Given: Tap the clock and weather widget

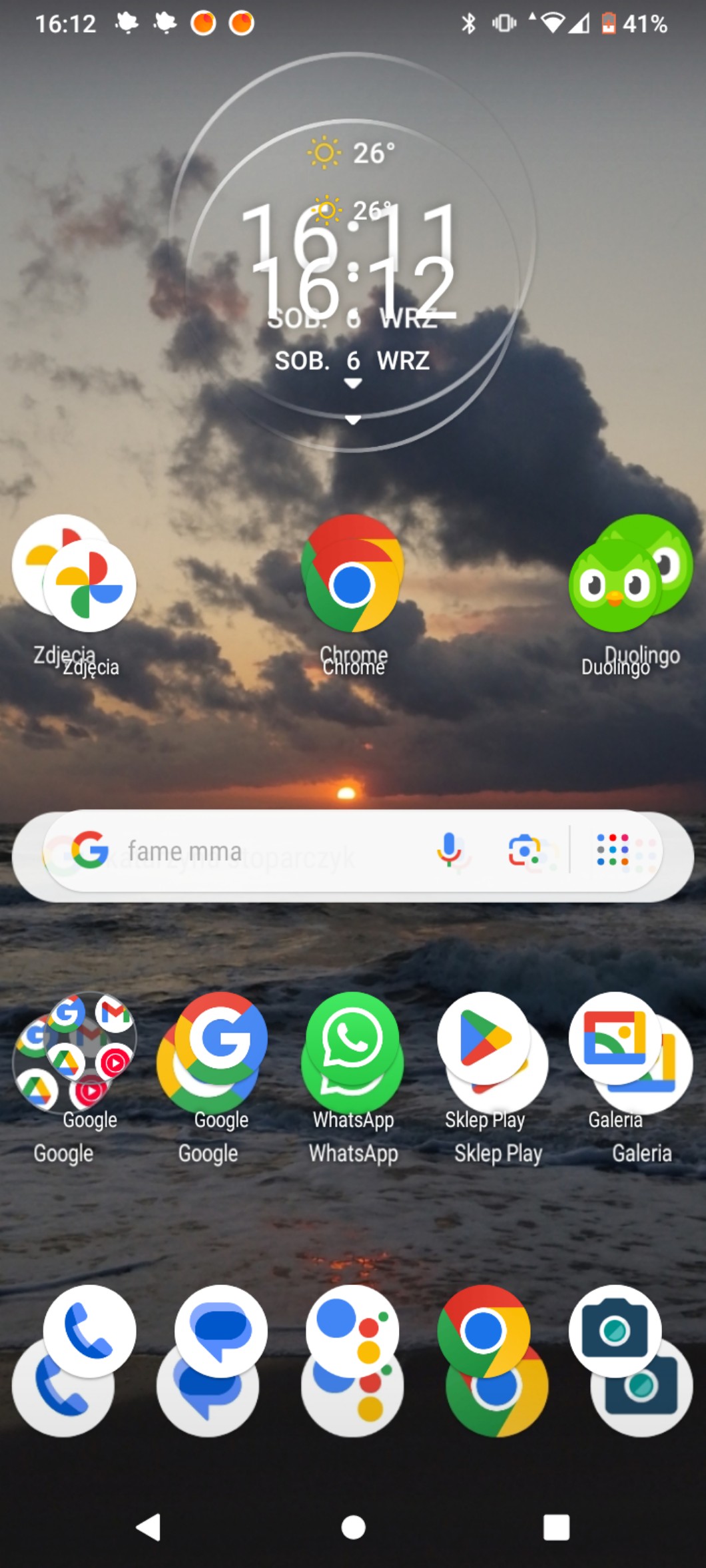Looking at the screenshot, I should pos(353,266).
